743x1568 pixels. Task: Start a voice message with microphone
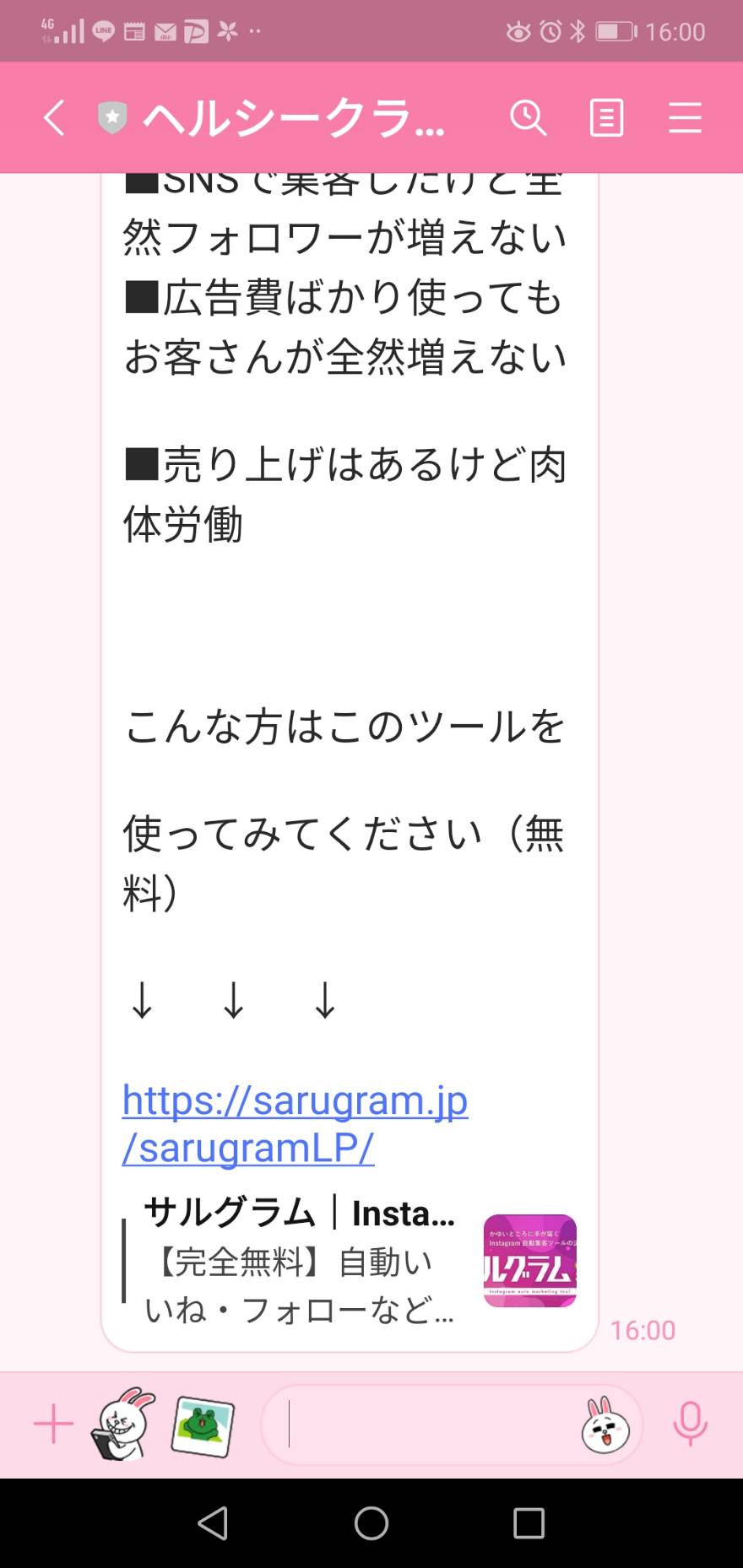pos(690,1424)
